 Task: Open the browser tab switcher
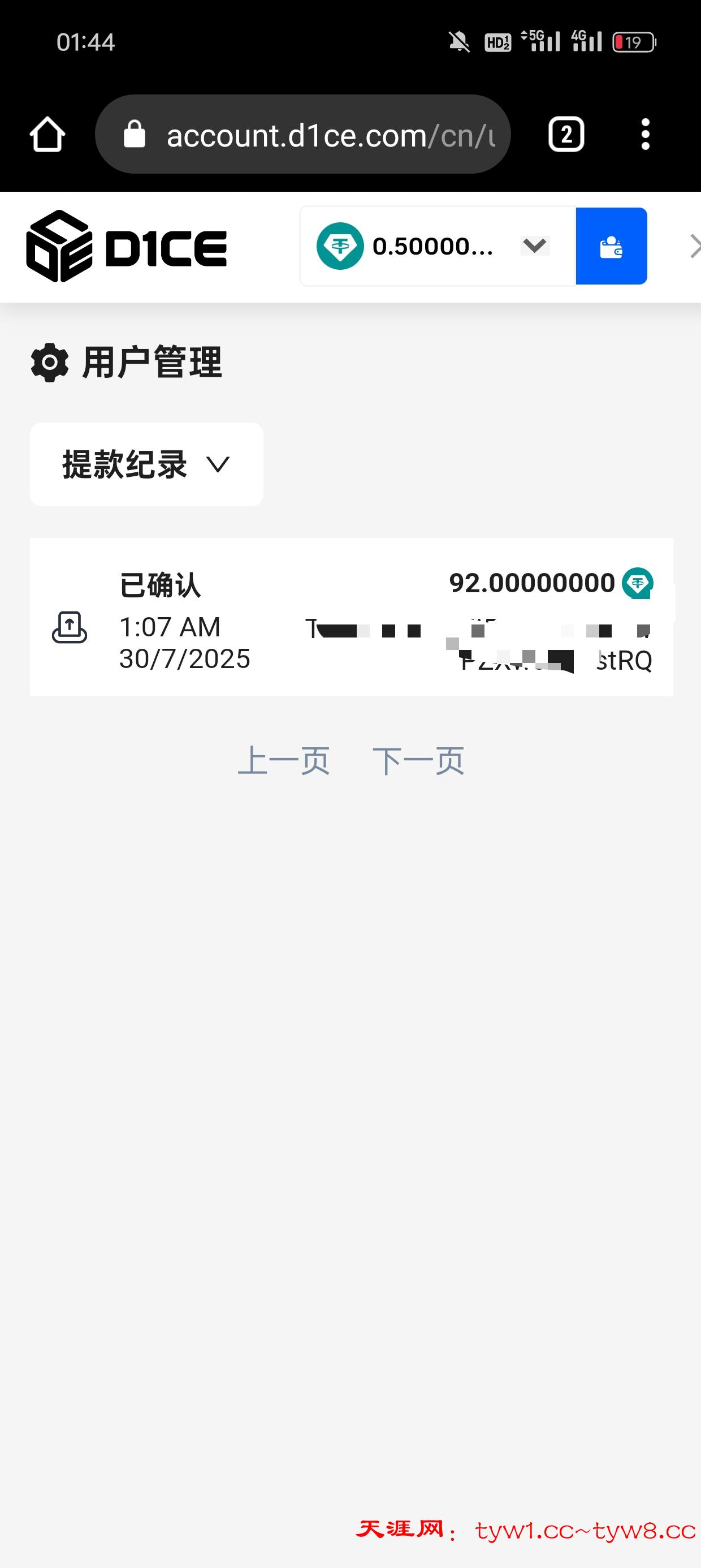click(x=566, y=135)
